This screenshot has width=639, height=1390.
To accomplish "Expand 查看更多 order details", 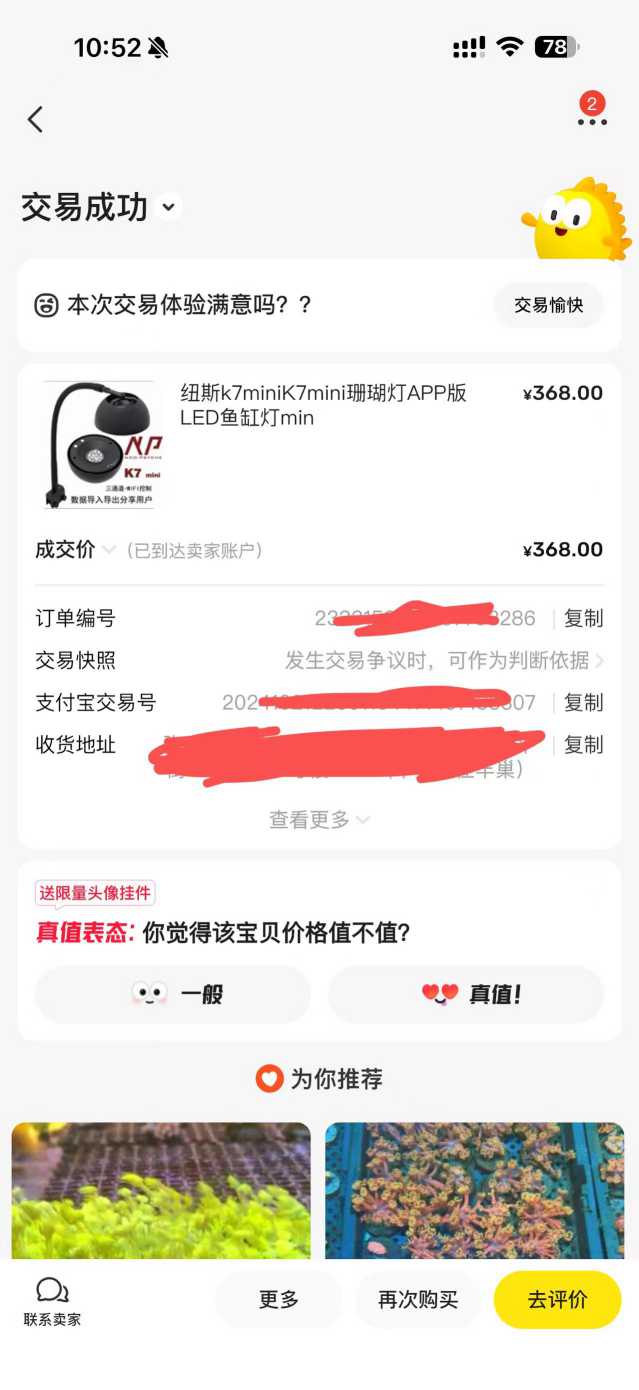I will pos(319,820).
